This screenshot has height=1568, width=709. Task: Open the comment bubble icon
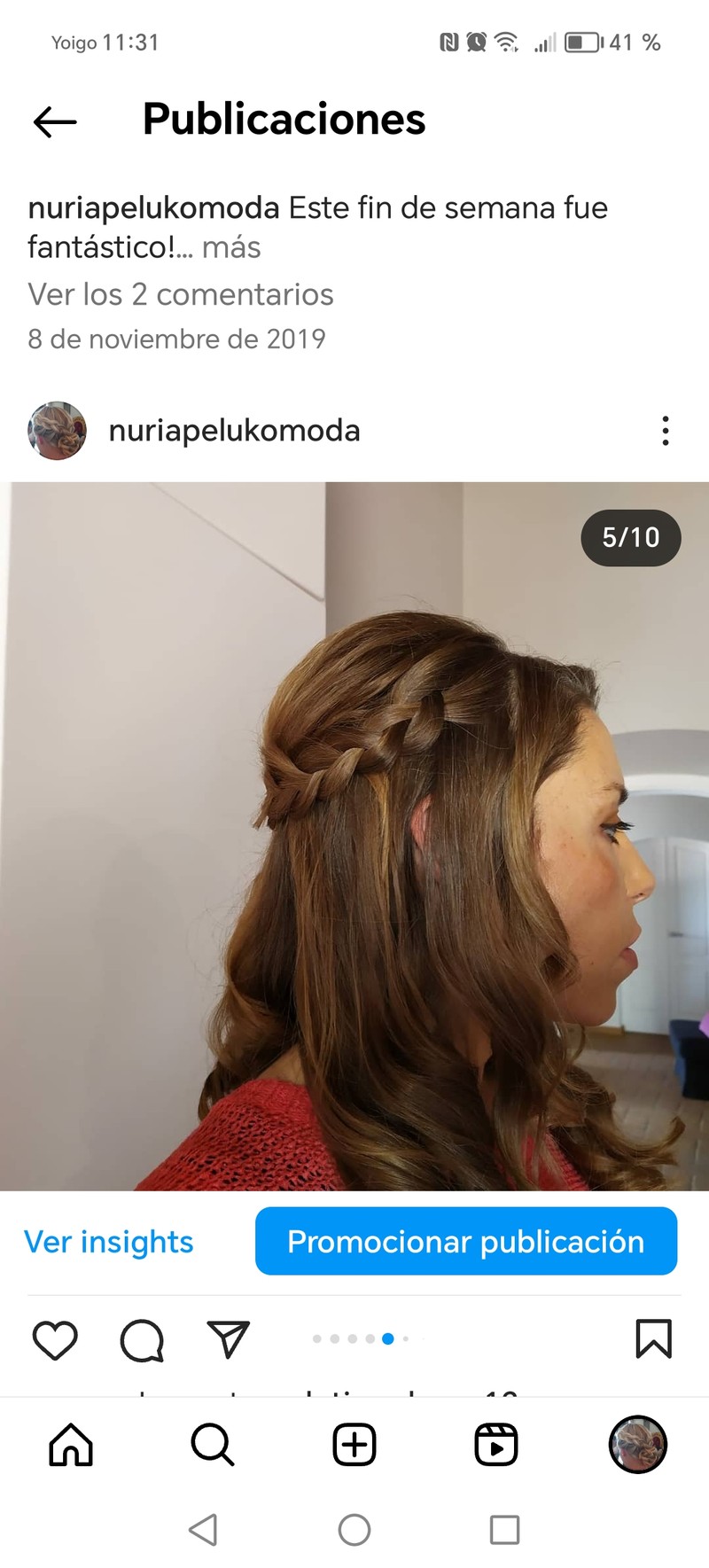pos(142,1339)
